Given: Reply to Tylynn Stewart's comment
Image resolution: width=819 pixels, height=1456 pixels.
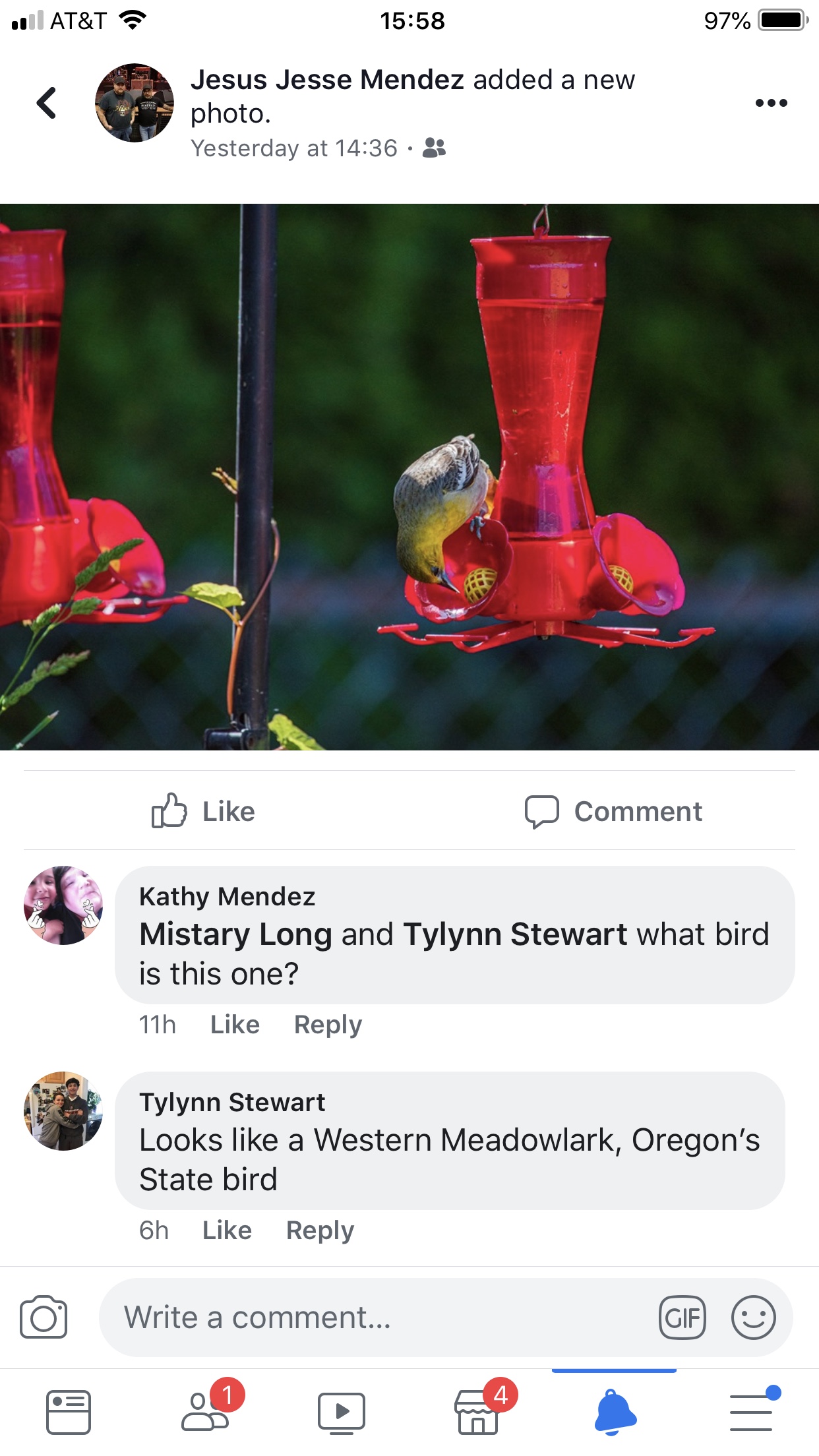Looking at the screenshot, I should (320, 1230).
